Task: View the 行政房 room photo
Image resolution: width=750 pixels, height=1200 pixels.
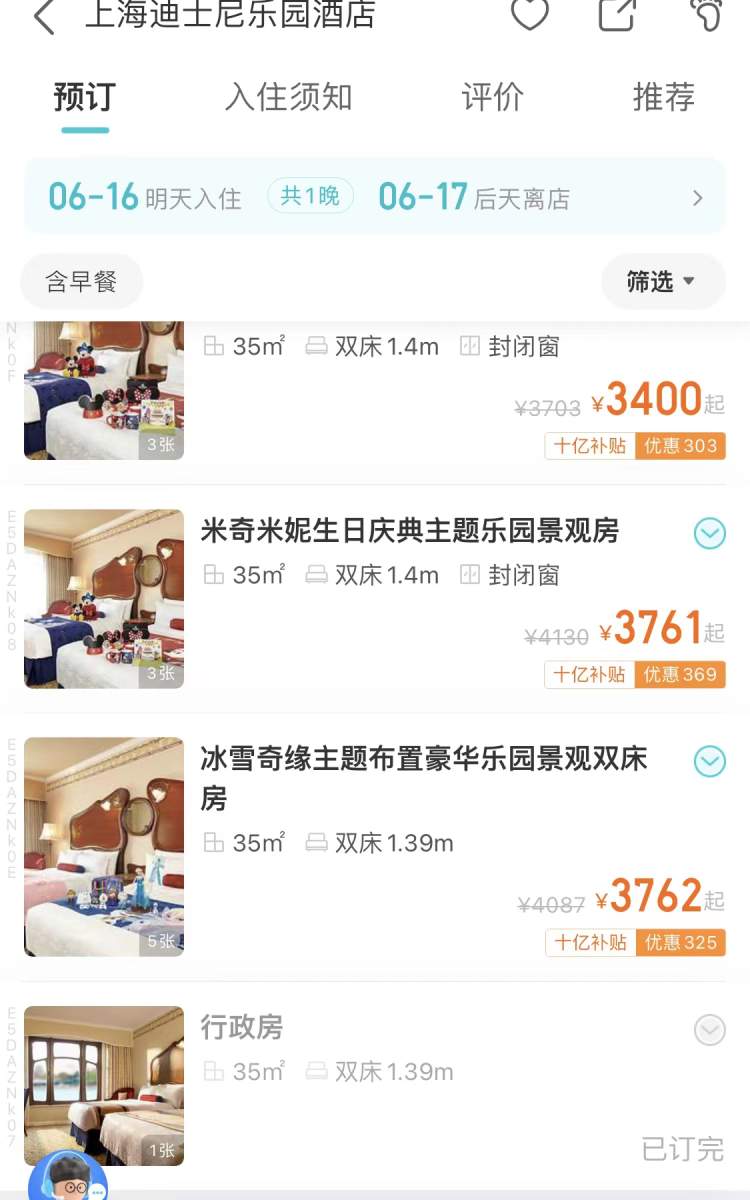Action: click(104, 1085)
